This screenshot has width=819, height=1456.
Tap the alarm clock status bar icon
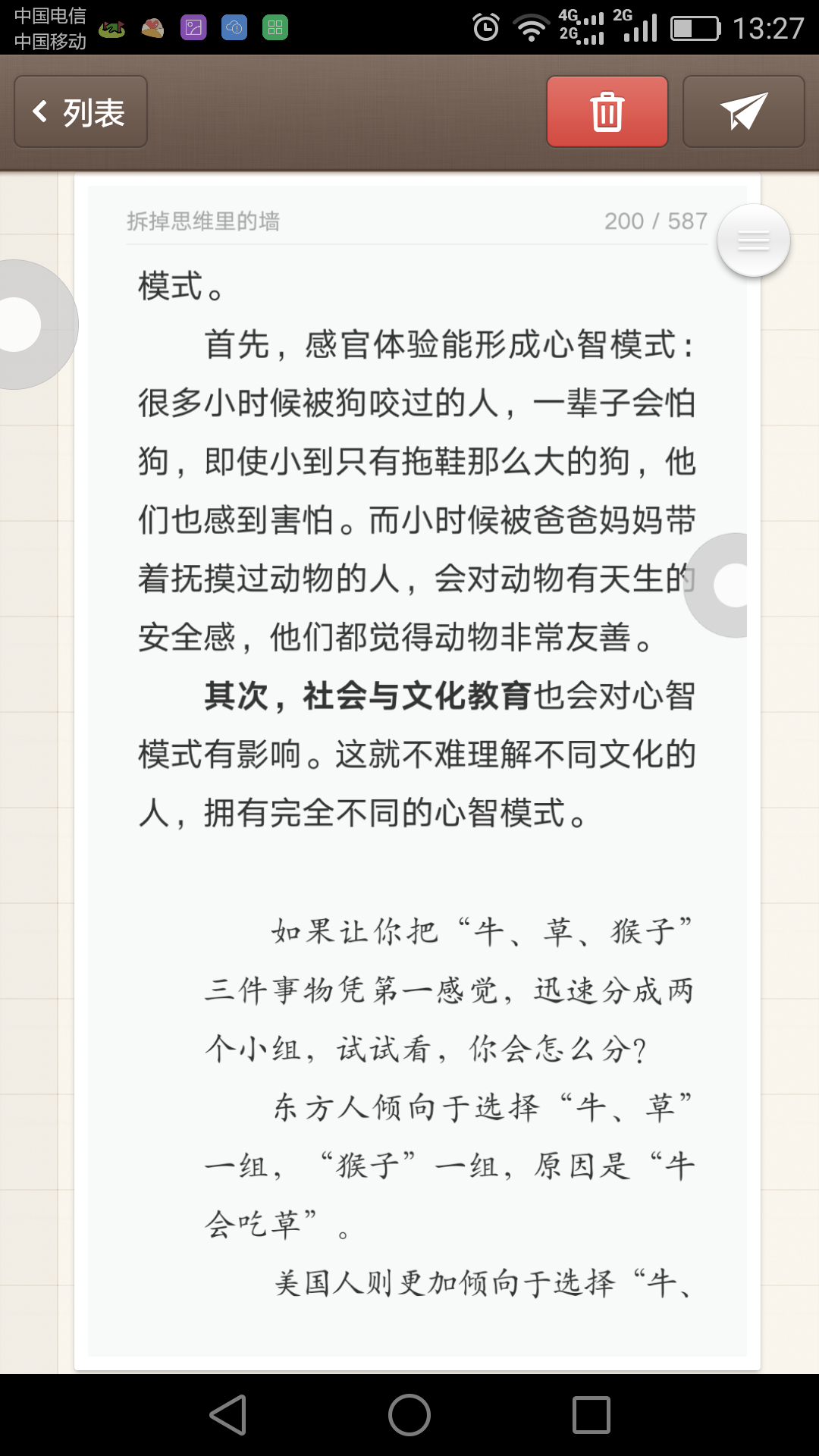tap(485, 26)
